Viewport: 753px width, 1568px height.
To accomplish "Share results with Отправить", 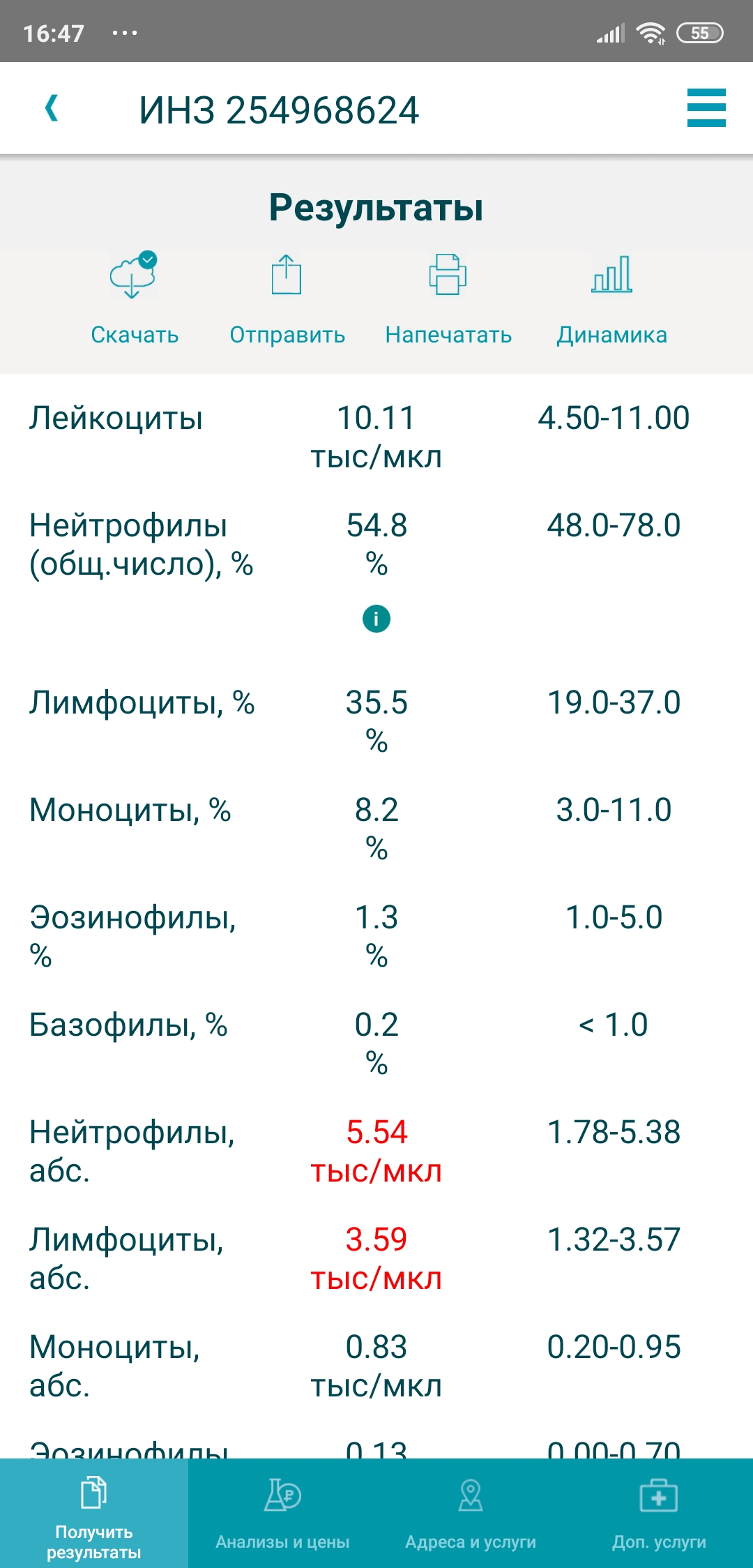I will 287,300.
